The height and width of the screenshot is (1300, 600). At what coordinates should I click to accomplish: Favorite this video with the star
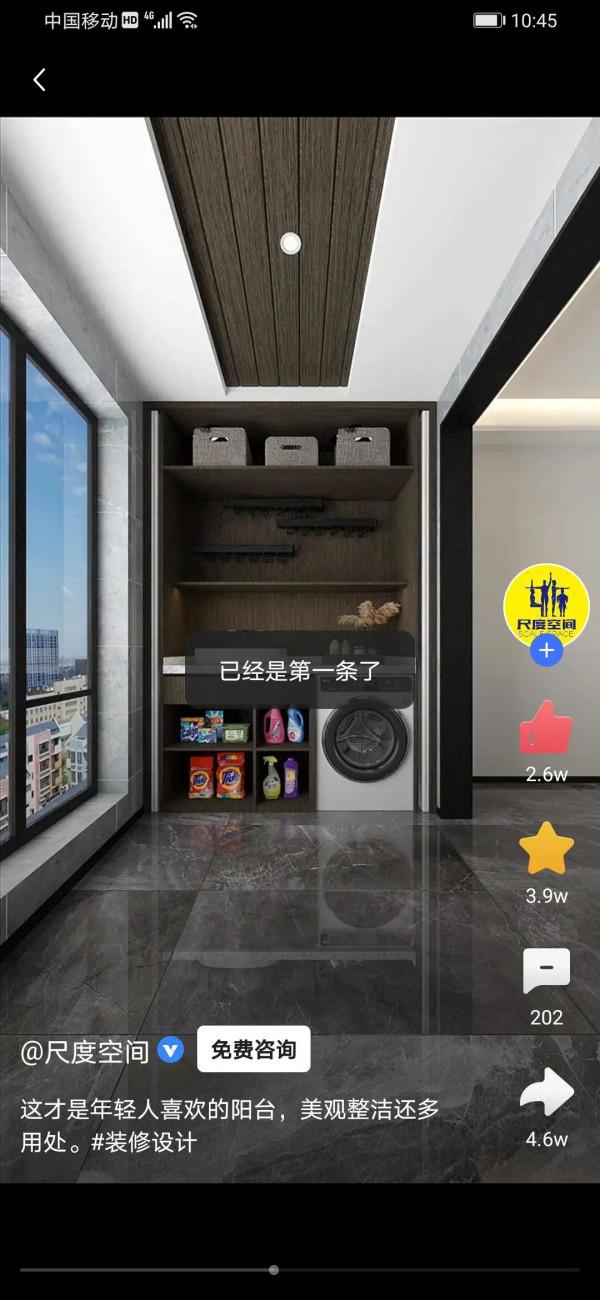tap(546, 849)
